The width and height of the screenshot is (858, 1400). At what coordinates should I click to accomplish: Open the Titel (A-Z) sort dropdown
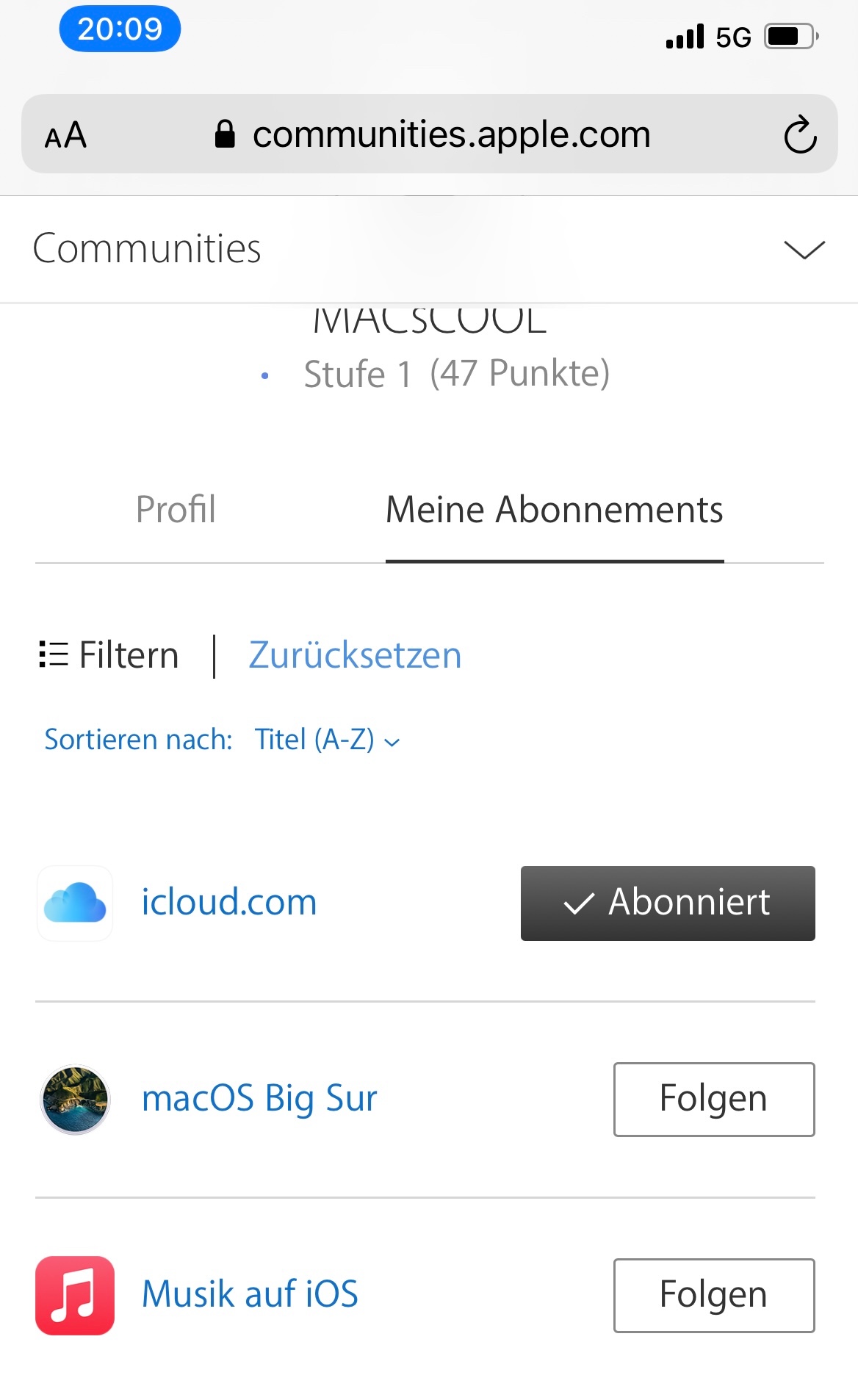pyautogui.click(x=327, y=740)
